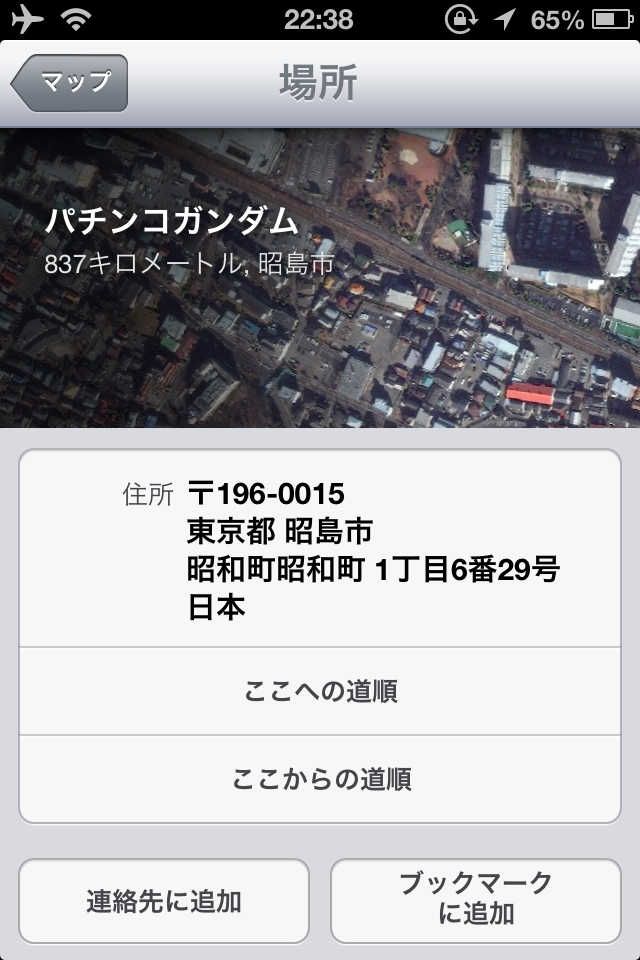Screen dimensions: 640x960
Task: Go back to マップ
Action: (70, 83)
